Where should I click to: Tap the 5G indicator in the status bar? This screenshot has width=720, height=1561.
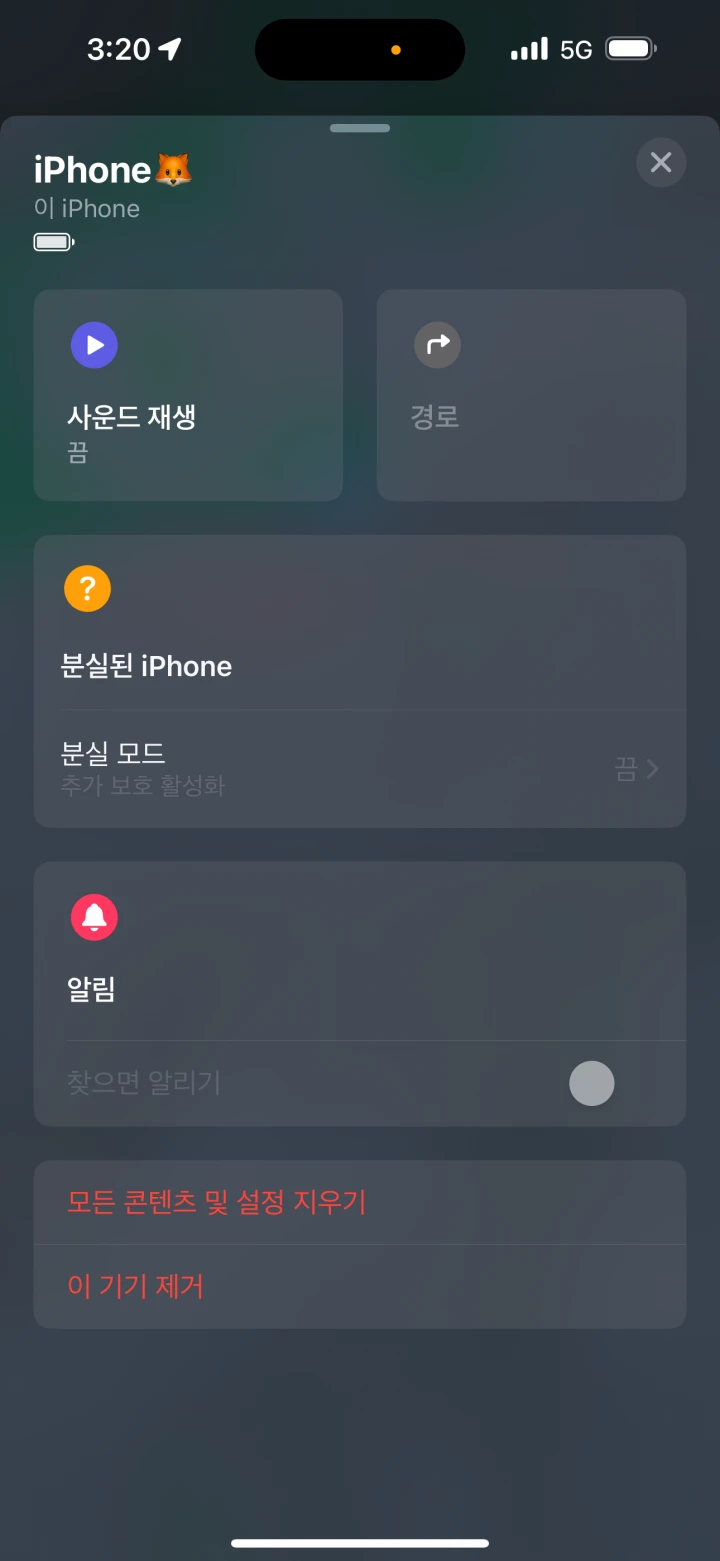tap(576, 48)
